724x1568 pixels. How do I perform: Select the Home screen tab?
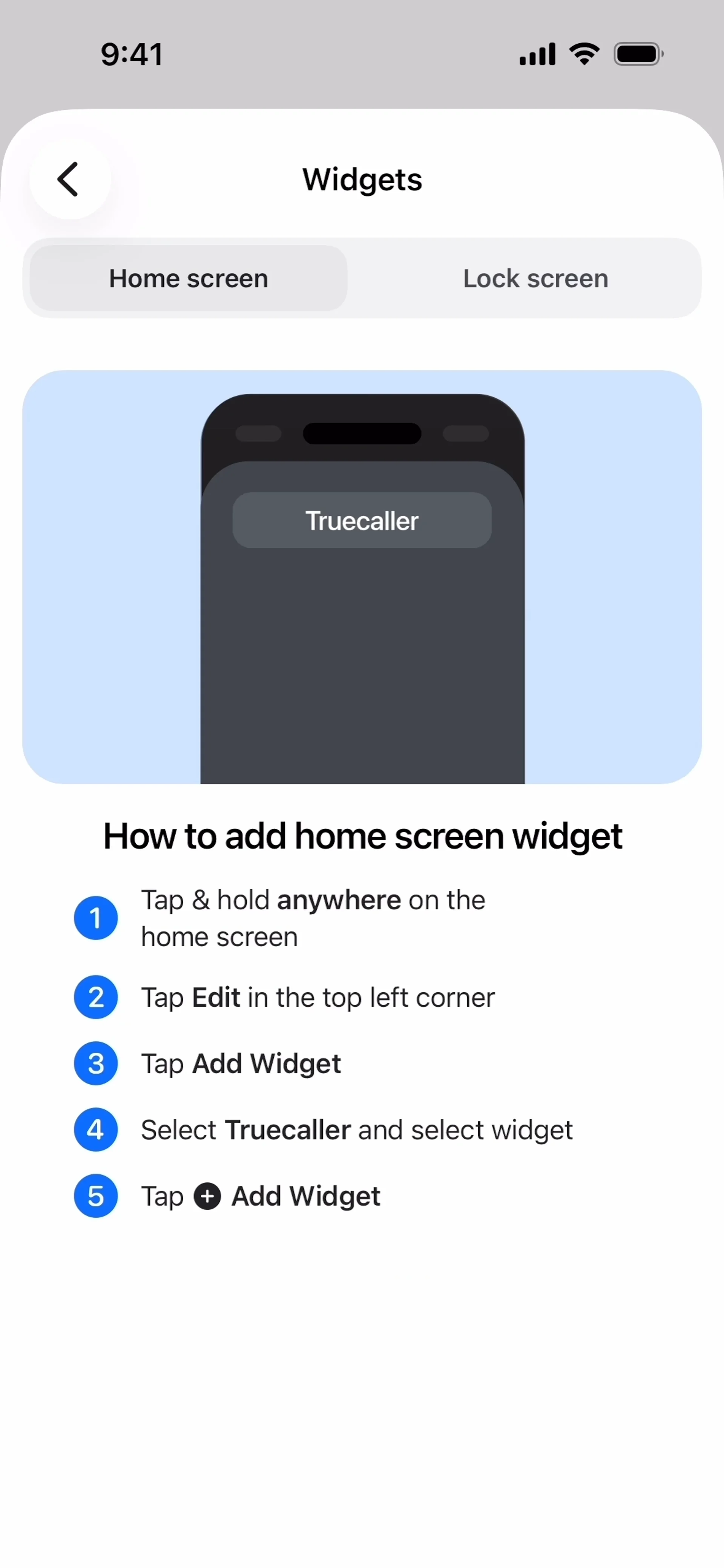point(189,278)
